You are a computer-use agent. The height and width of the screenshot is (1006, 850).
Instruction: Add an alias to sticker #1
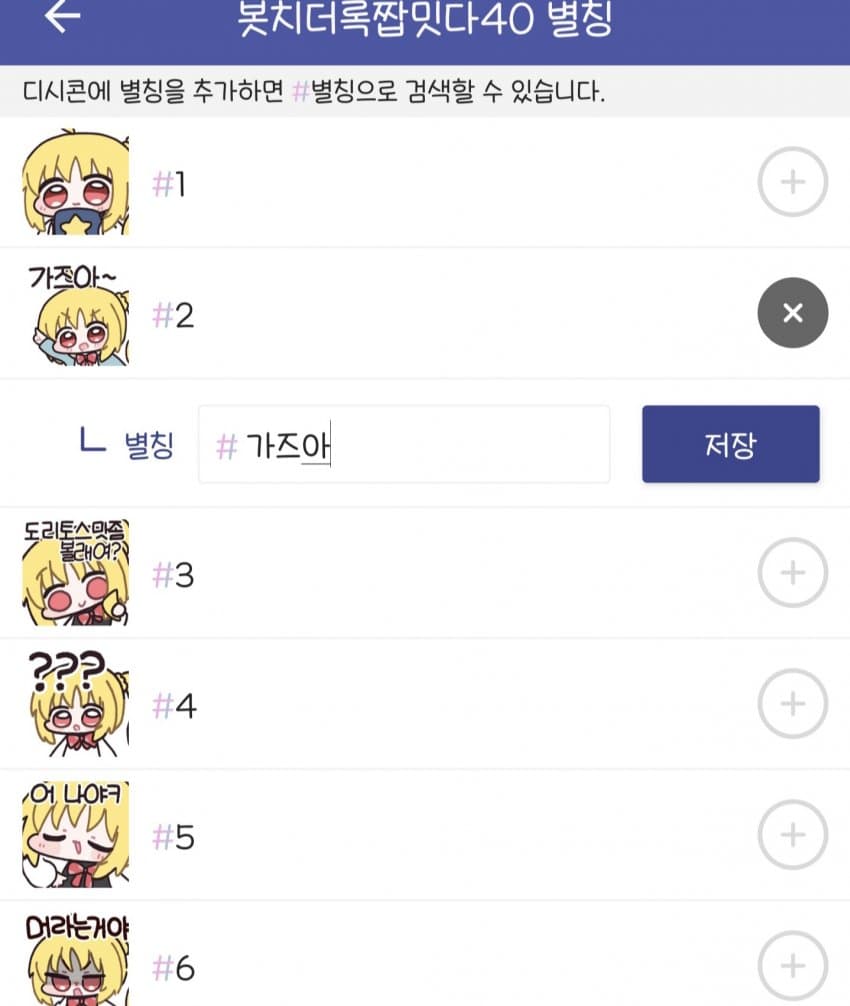pos(792,182)
